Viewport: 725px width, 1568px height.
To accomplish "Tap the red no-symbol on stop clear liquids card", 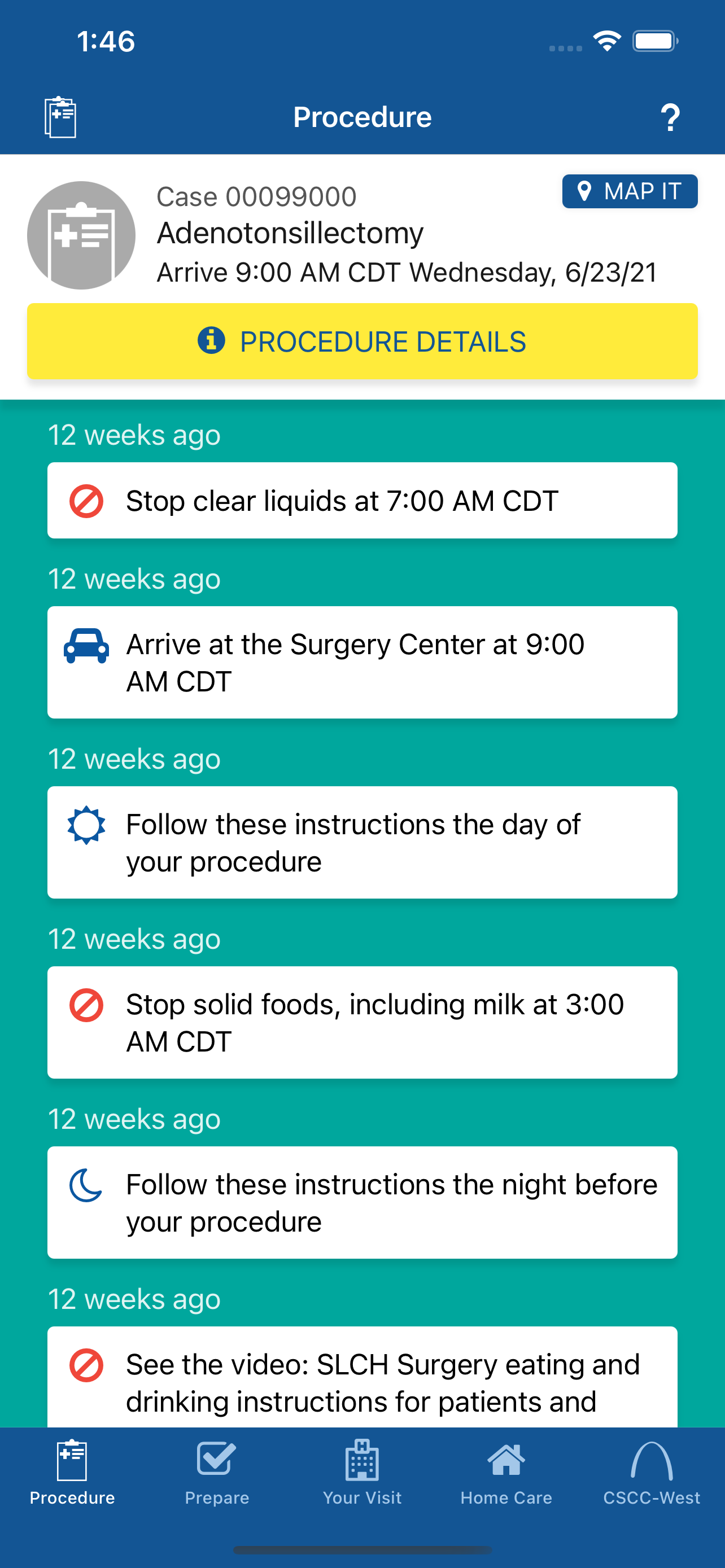I will click(x=87, y=500).
